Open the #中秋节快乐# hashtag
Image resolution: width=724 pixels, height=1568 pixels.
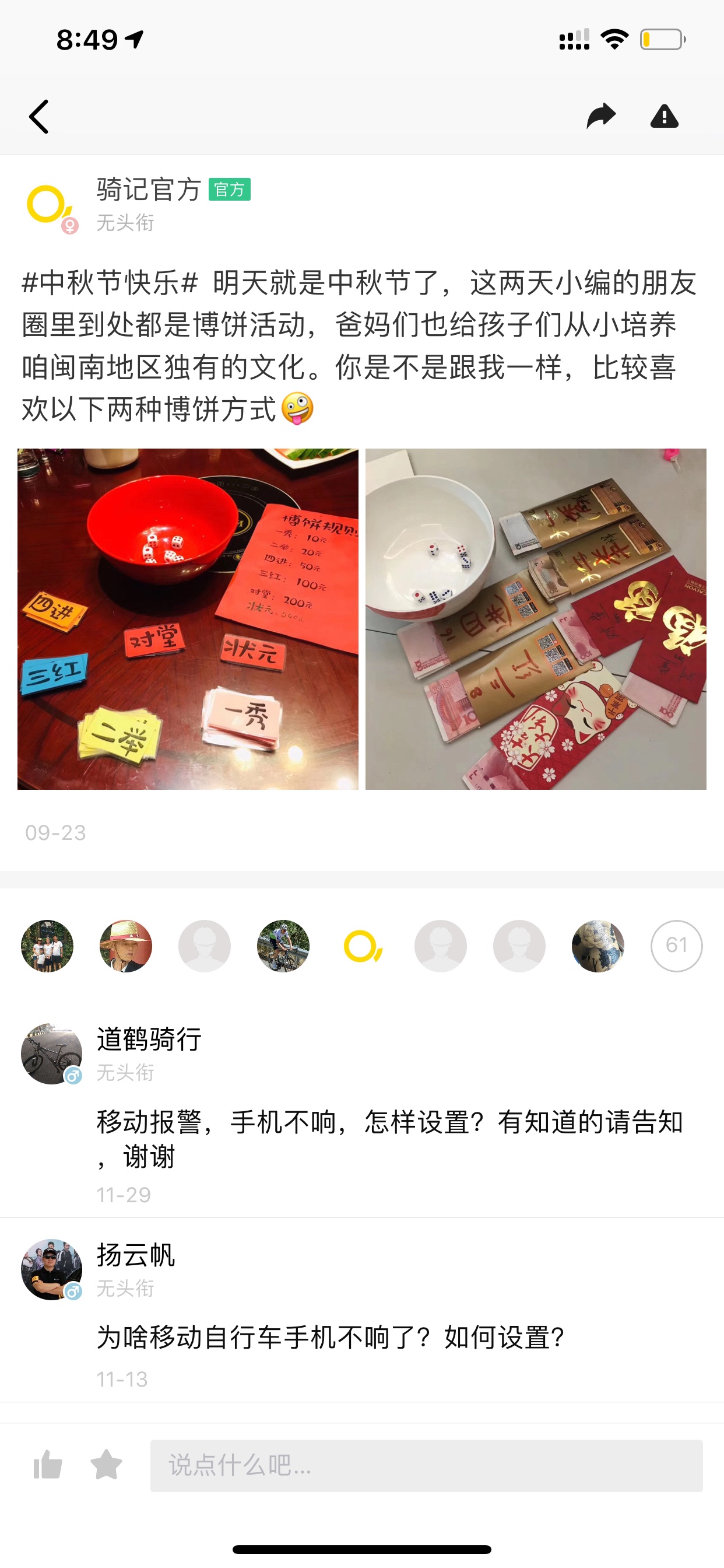tap(110, 283)
